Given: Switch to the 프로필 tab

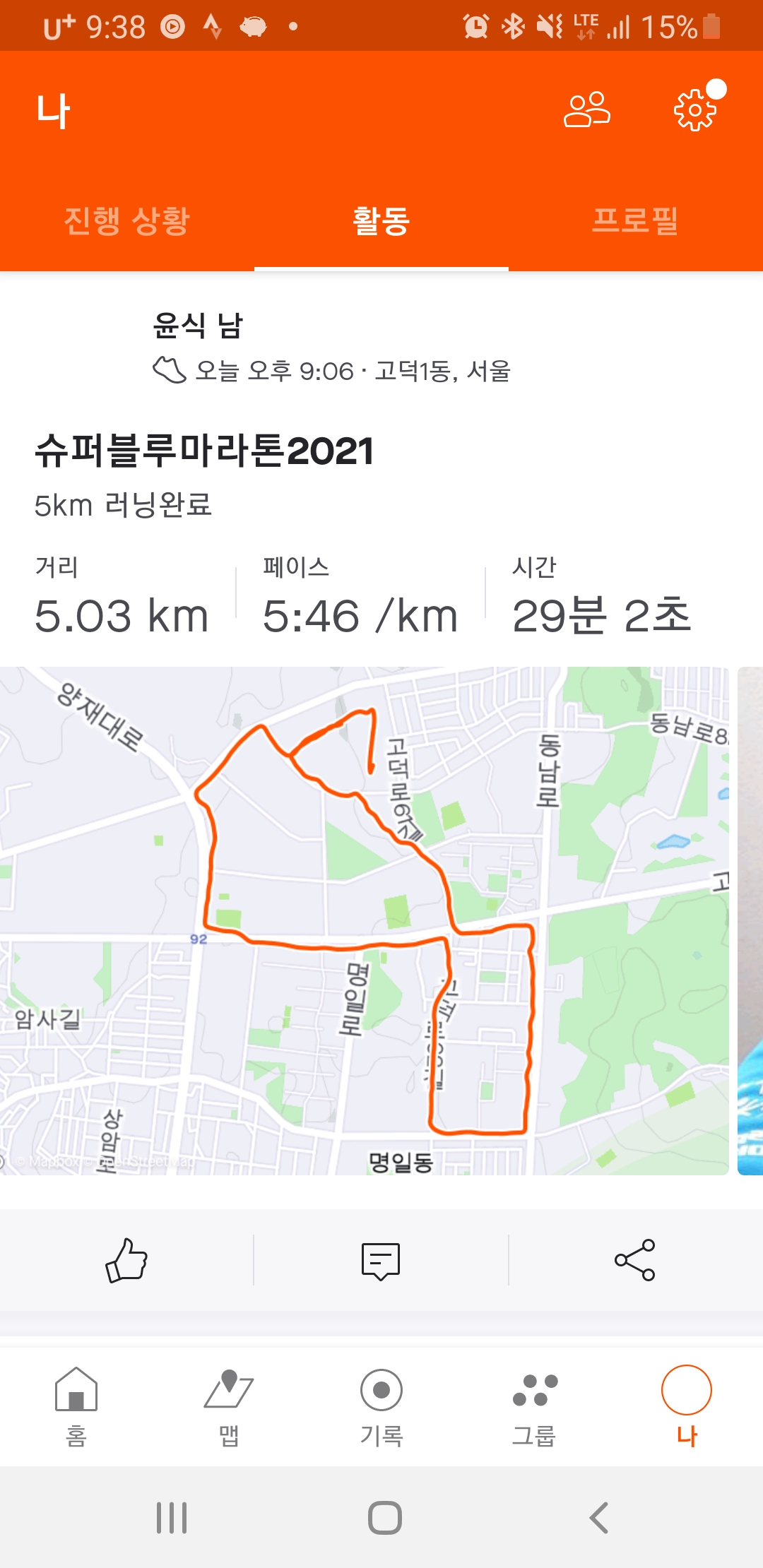Looking at the screenshot, I should pos(635,220).
